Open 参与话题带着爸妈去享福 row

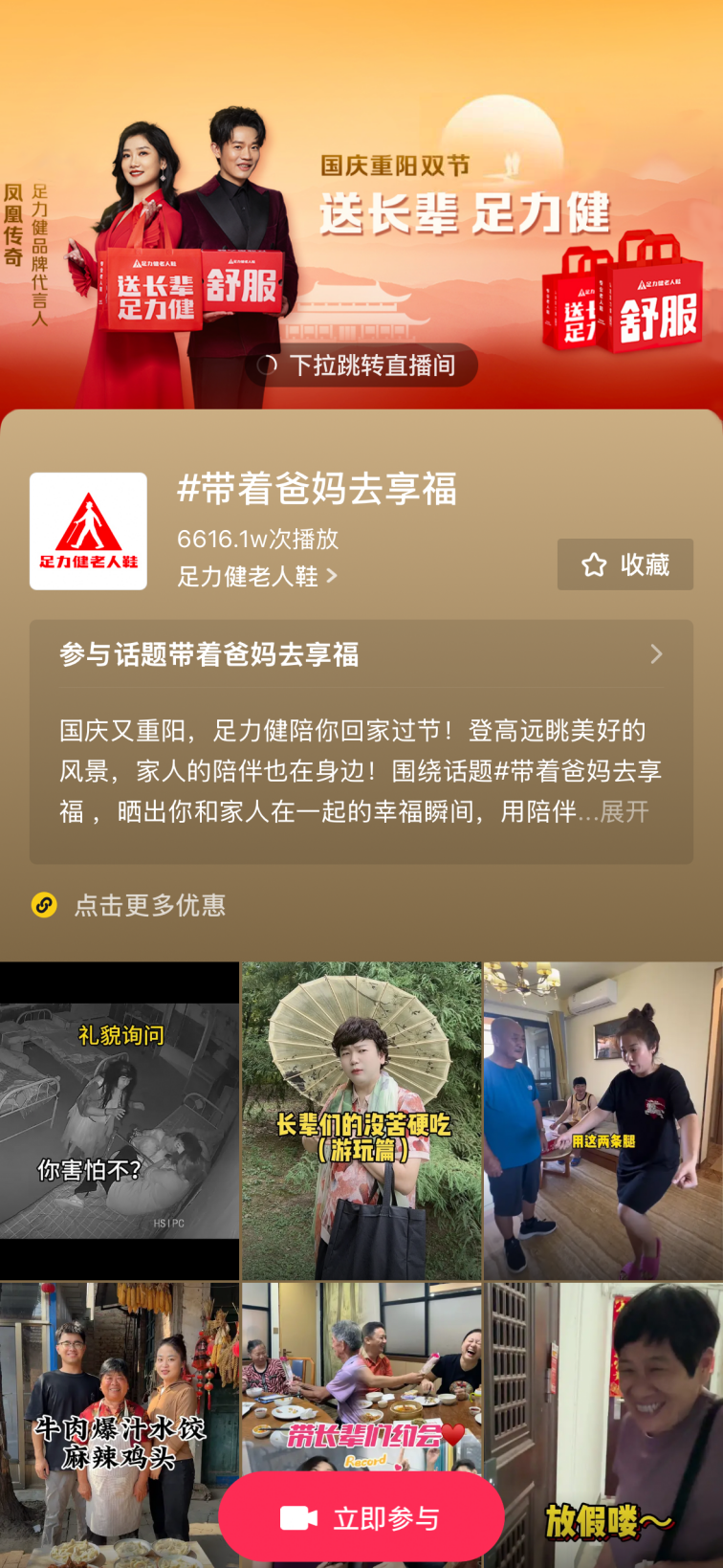361,654
